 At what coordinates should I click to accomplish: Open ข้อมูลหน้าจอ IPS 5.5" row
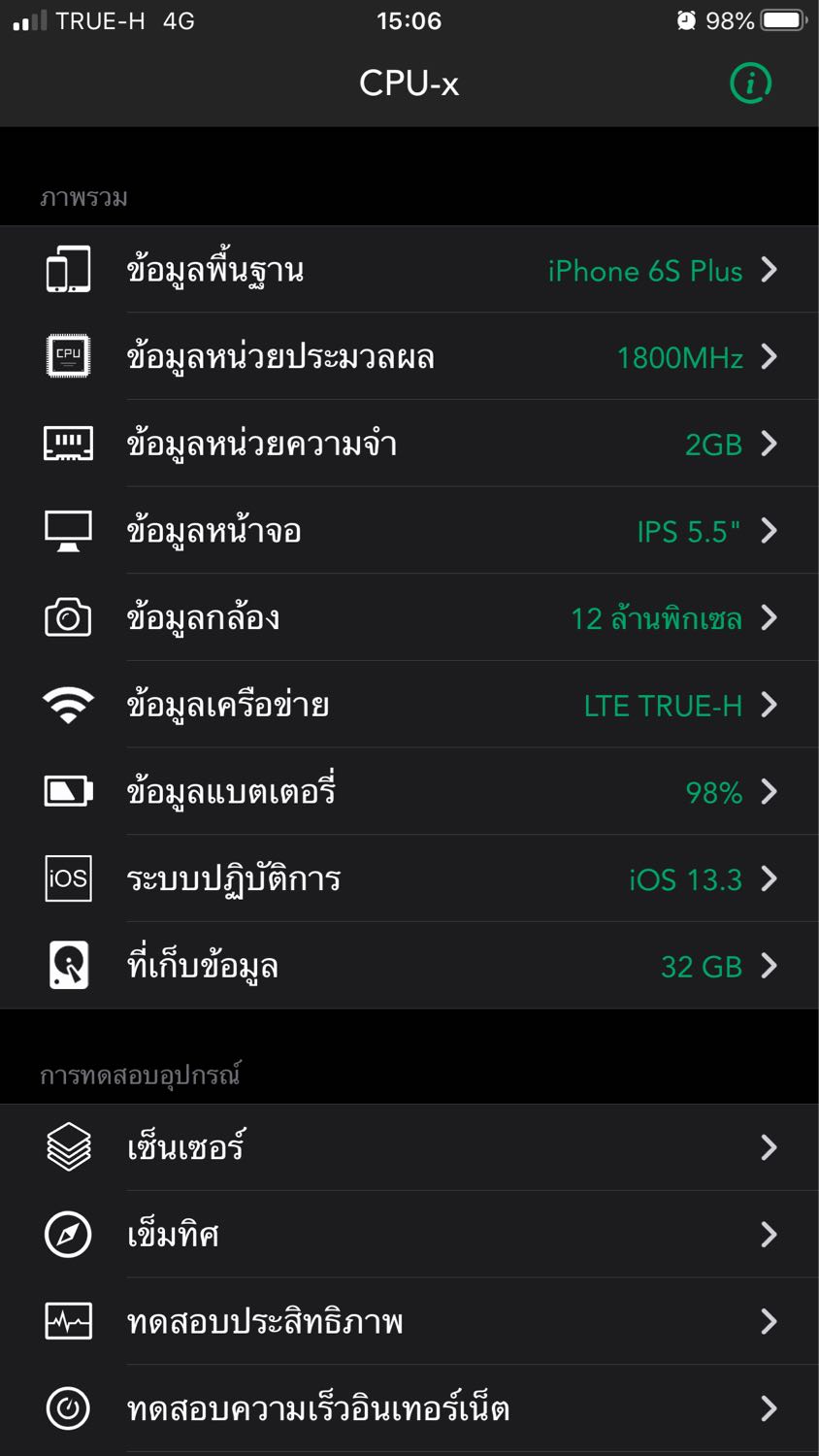pyautogui.click(x=409, y=530)
